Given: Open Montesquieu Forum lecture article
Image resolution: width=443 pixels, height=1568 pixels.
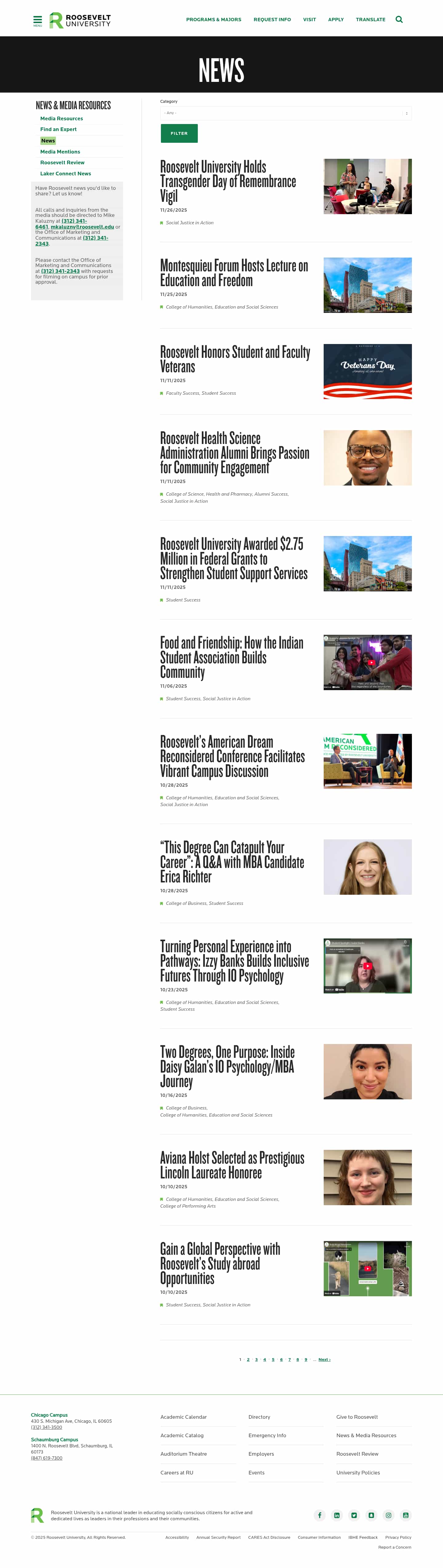Looking at the screenshot, I should tap(234, 273).
